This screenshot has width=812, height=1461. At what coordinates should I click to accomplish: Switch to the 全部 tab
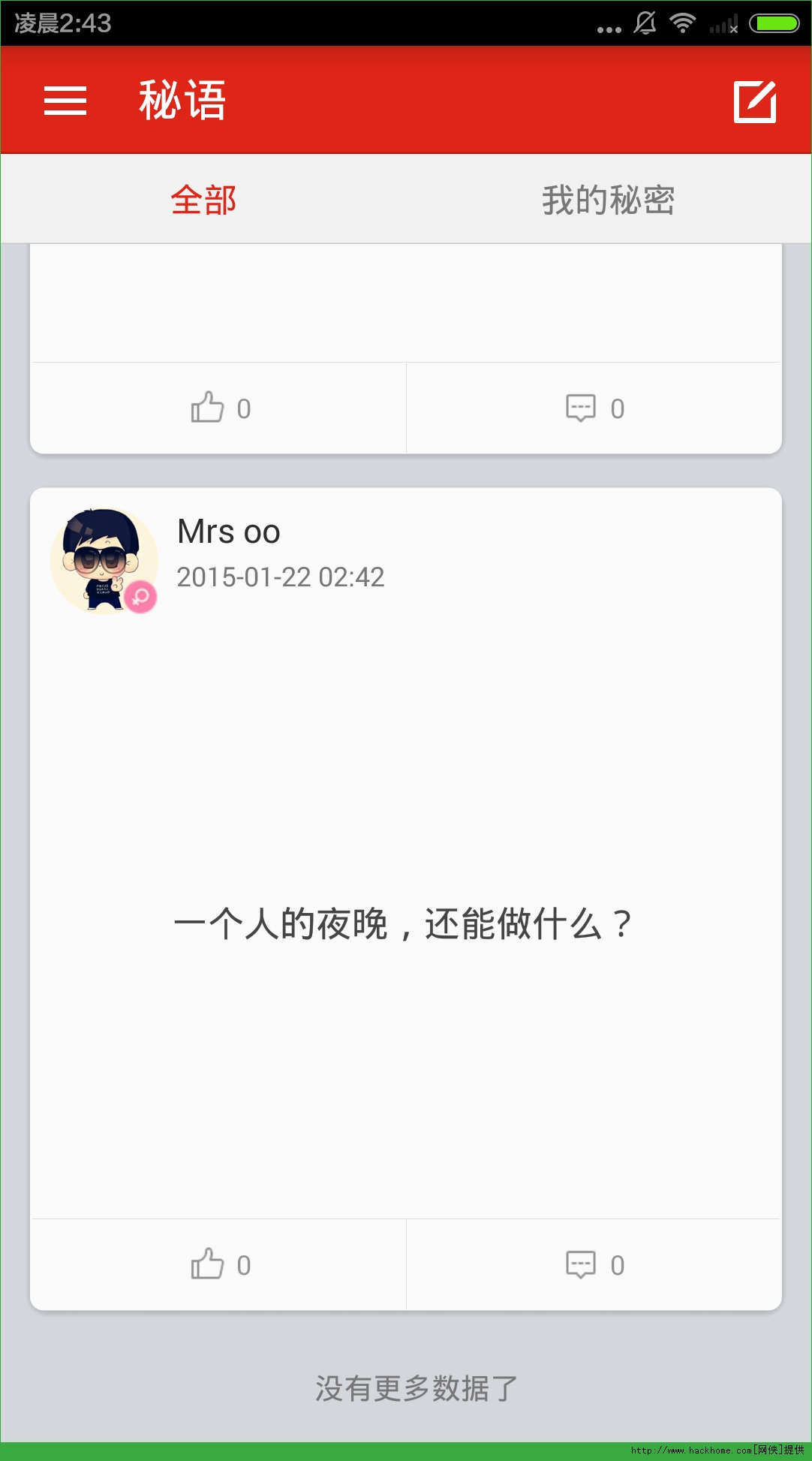click(203, 200)
